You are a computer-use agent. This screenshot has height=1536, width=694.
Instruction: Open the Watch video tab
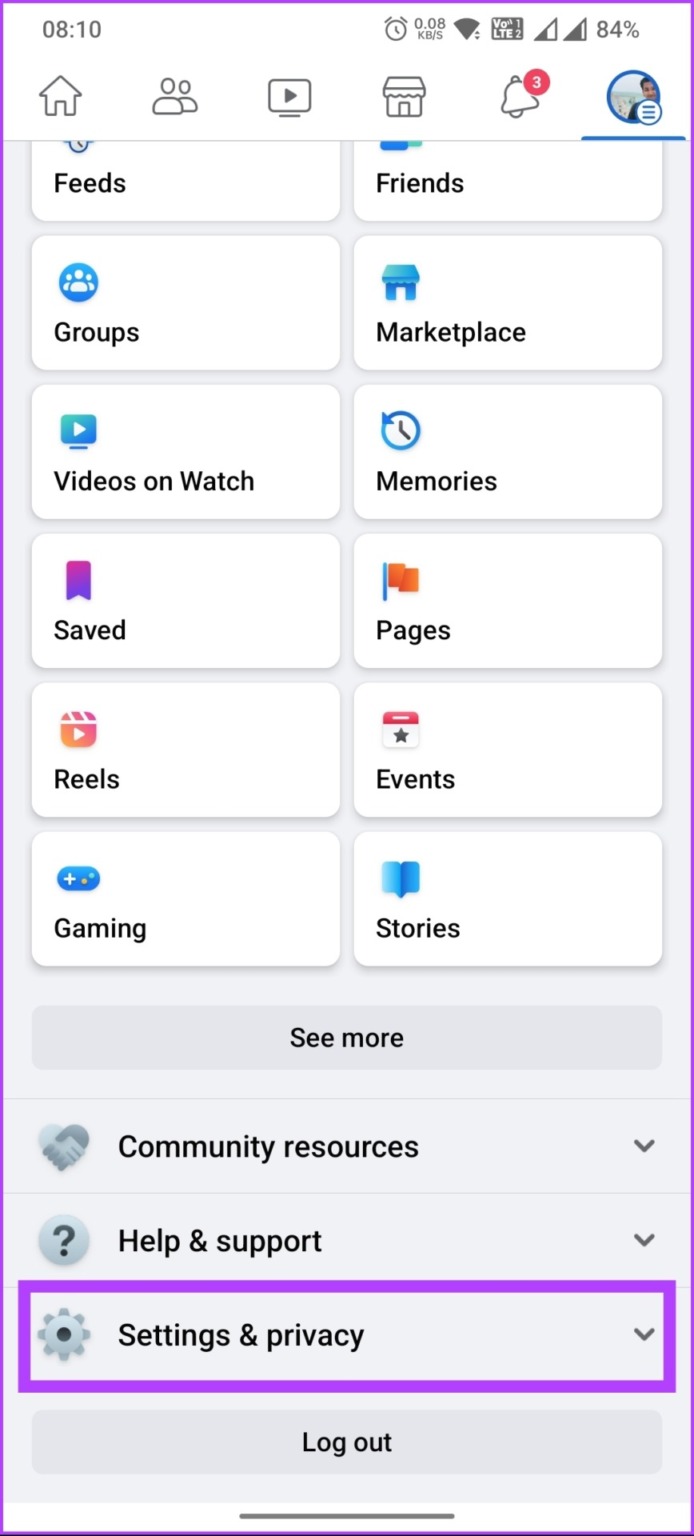[x=290, y=97]
